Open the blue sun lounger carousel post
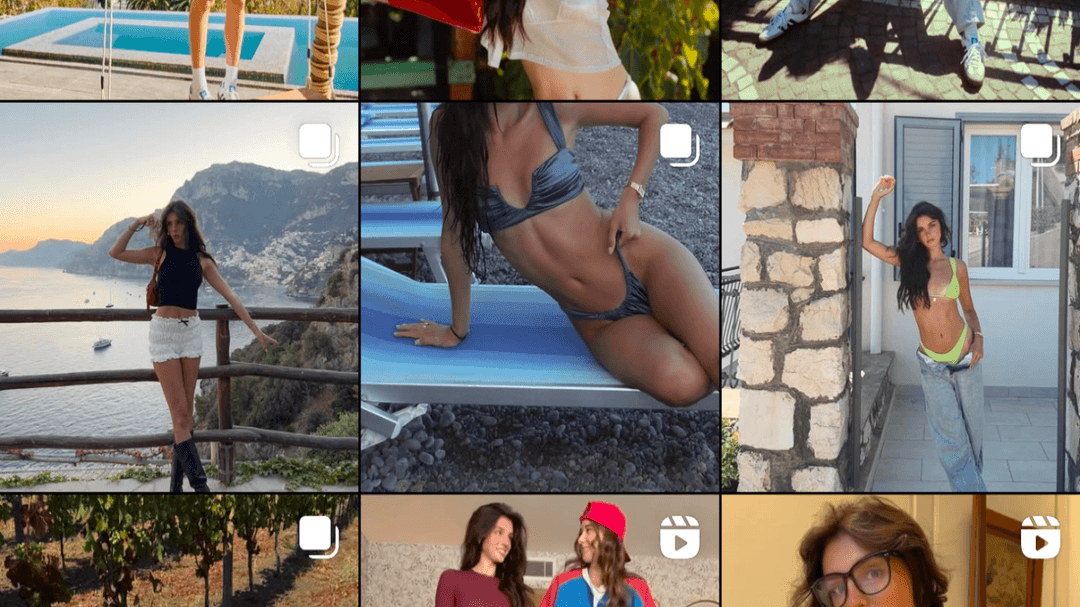This screenshot has width=1080, height=607. pos(539,296)
